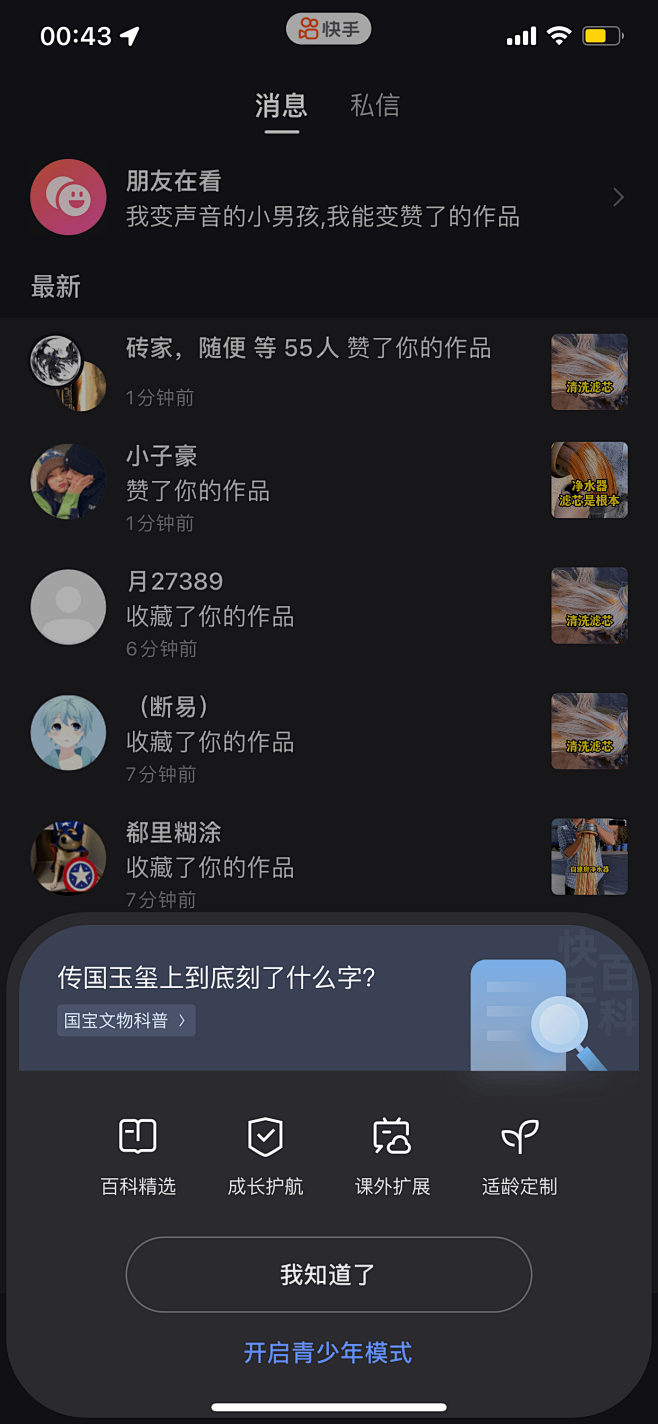This screenshot has height=1424, width=658.
Task: Tap the 国宝文物科普 chip
Action: 125,1021
